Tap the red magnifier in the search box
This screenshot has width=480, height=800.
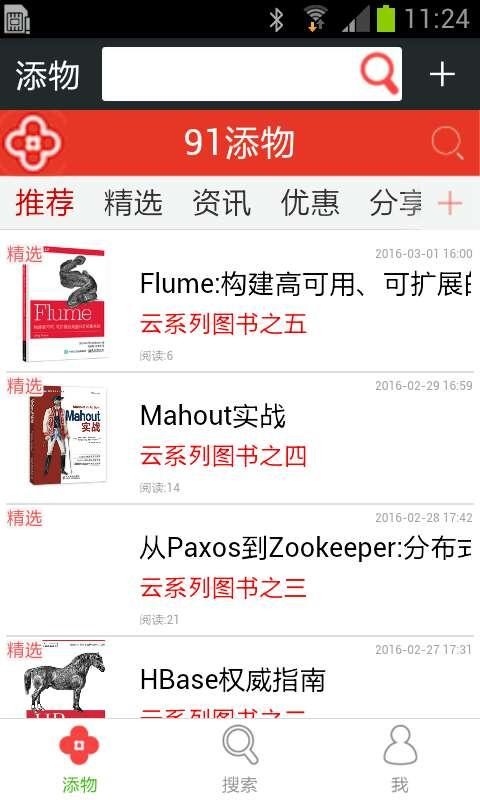(378, 74)
